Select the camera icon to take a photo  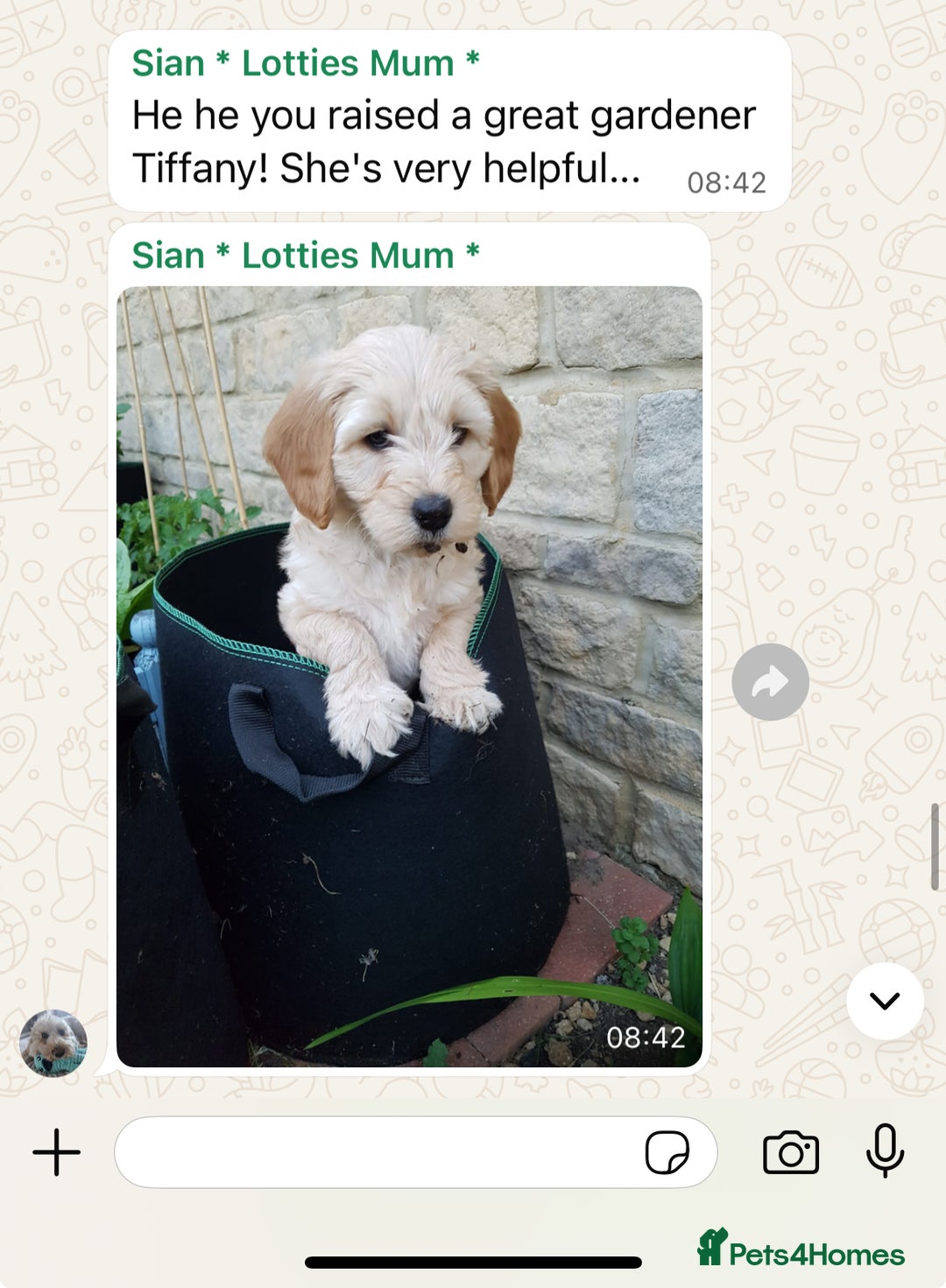791,1152
